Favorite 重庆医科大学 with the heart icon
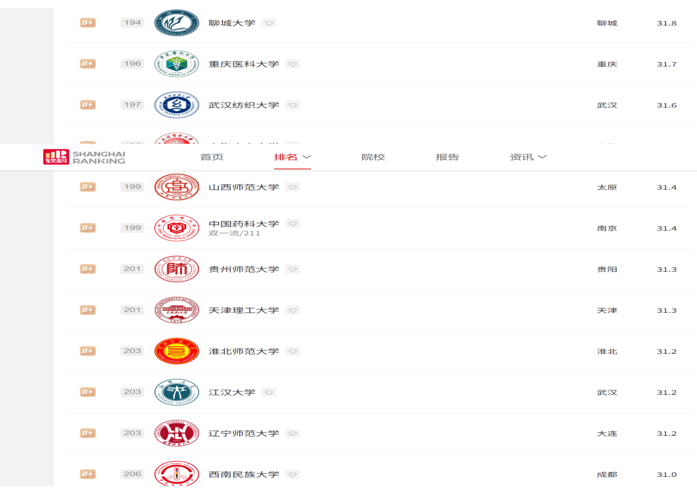Viewport: 697px width, 492px height. 293,64
